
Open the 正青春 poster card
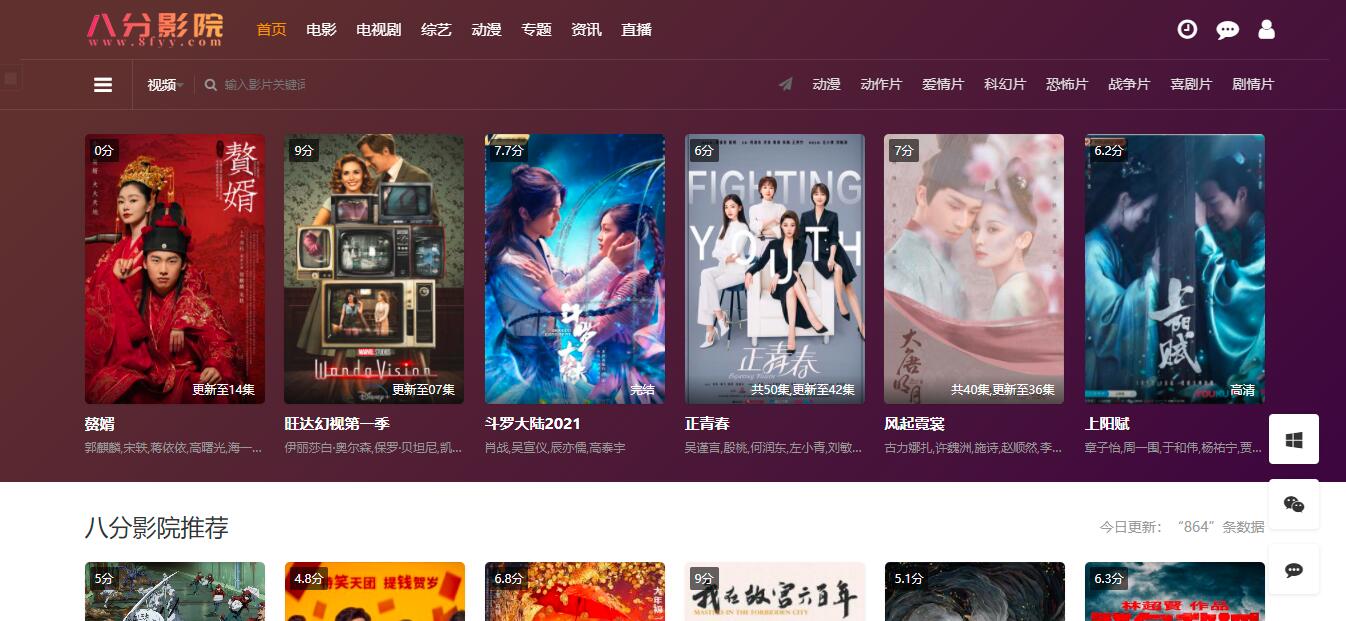[x=775, y=268]
